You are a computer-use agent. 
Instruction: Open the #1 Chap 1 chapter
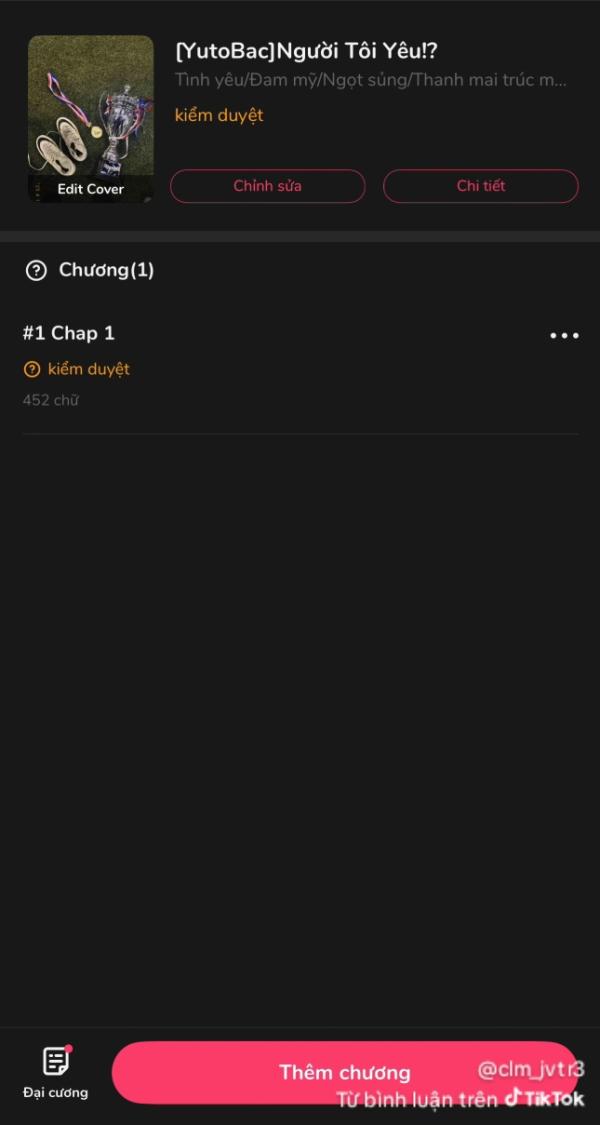coord(69,333)
